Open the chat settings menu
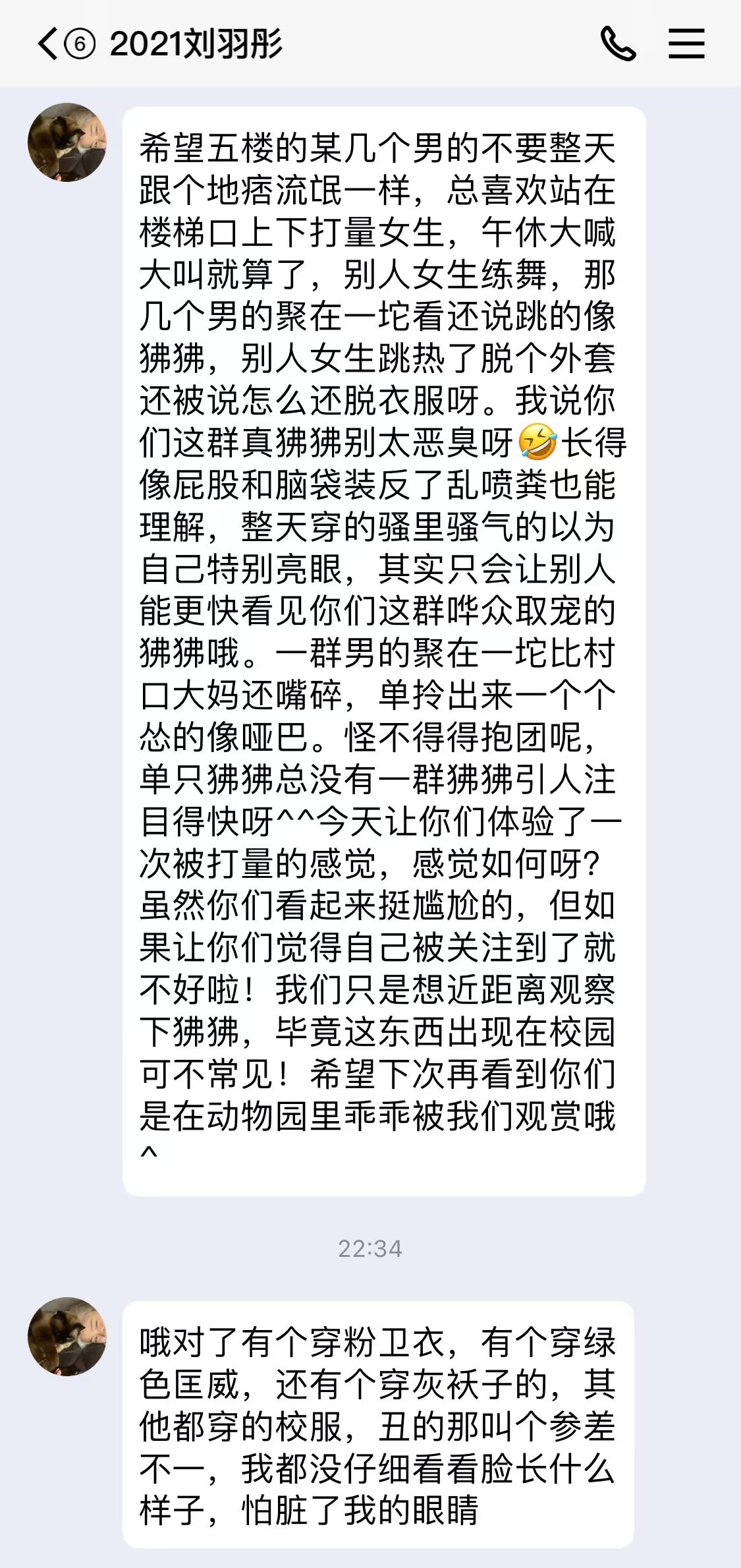The height and width of the screenshot is (1568, 741). click(686, 44)
